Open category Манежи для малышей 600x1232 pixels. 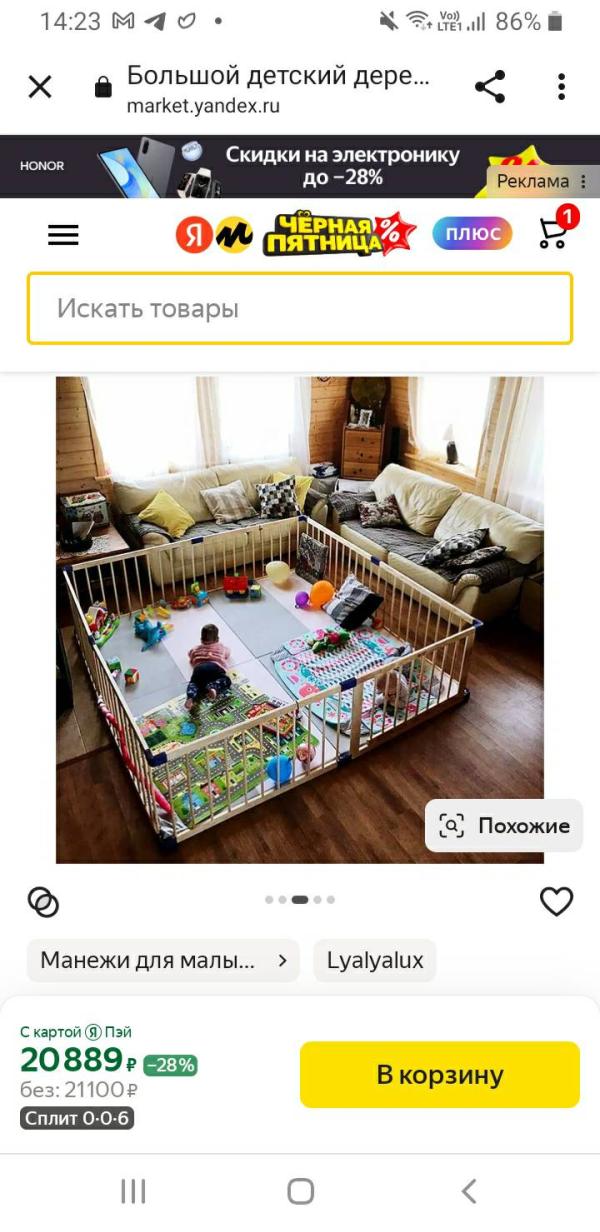163,961
